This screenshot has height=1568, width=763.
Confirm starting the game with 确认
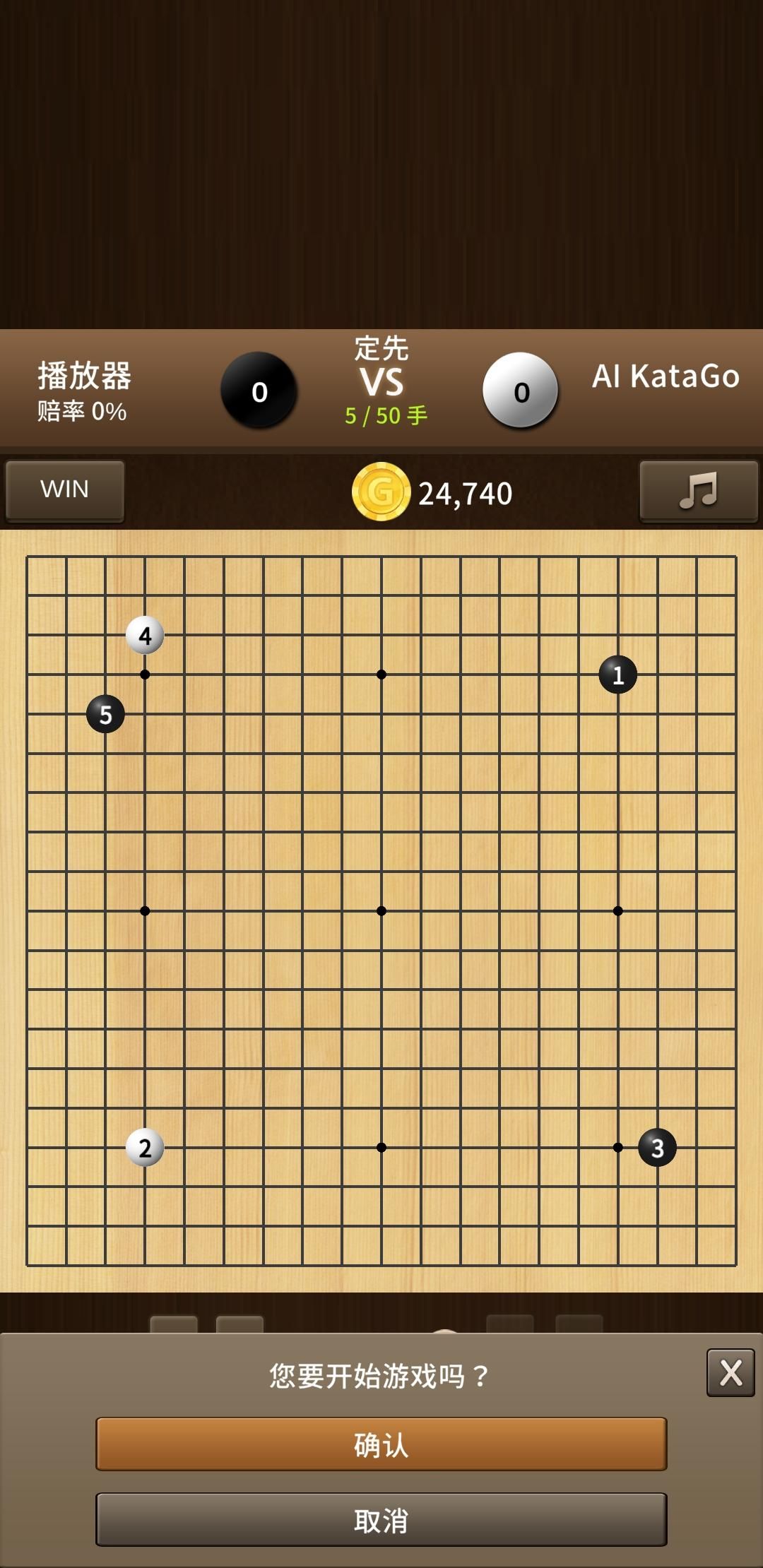381,1444
